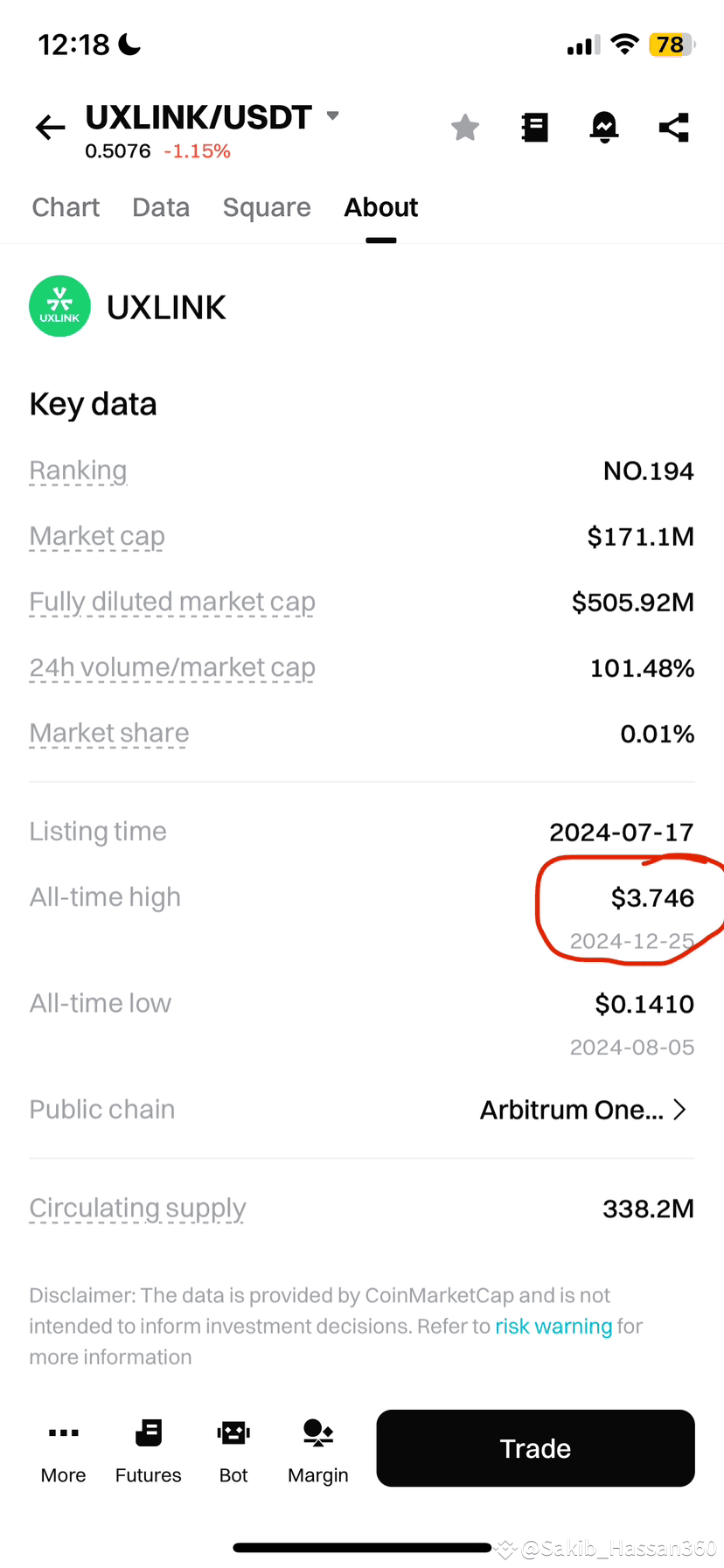Open the risk warning link

(x=553, y=1326)
